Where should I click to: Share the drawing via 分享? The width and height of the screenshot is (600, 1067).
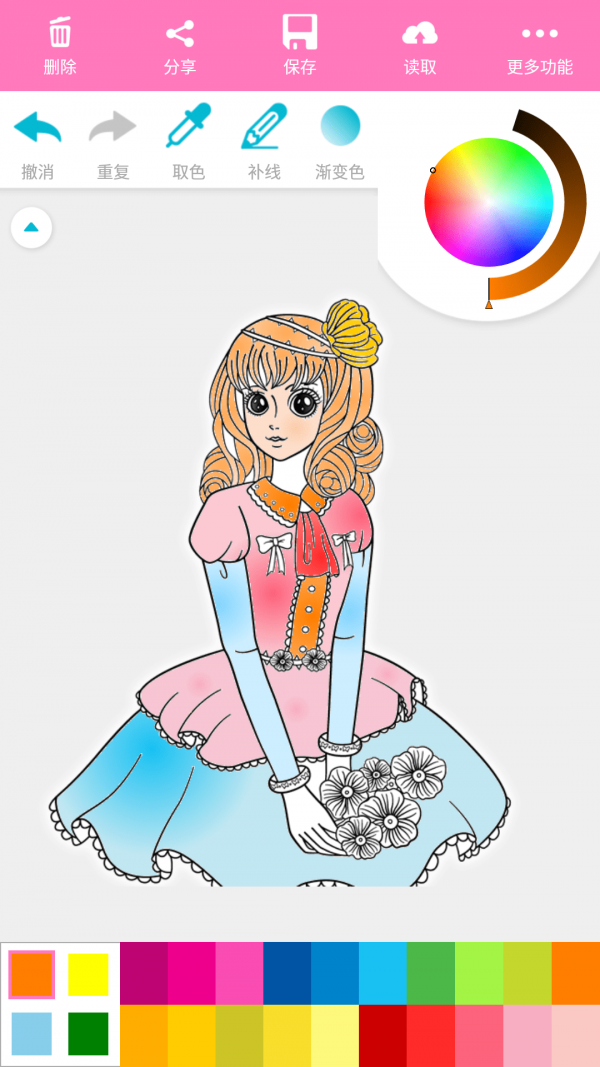(x=180, y=45)
